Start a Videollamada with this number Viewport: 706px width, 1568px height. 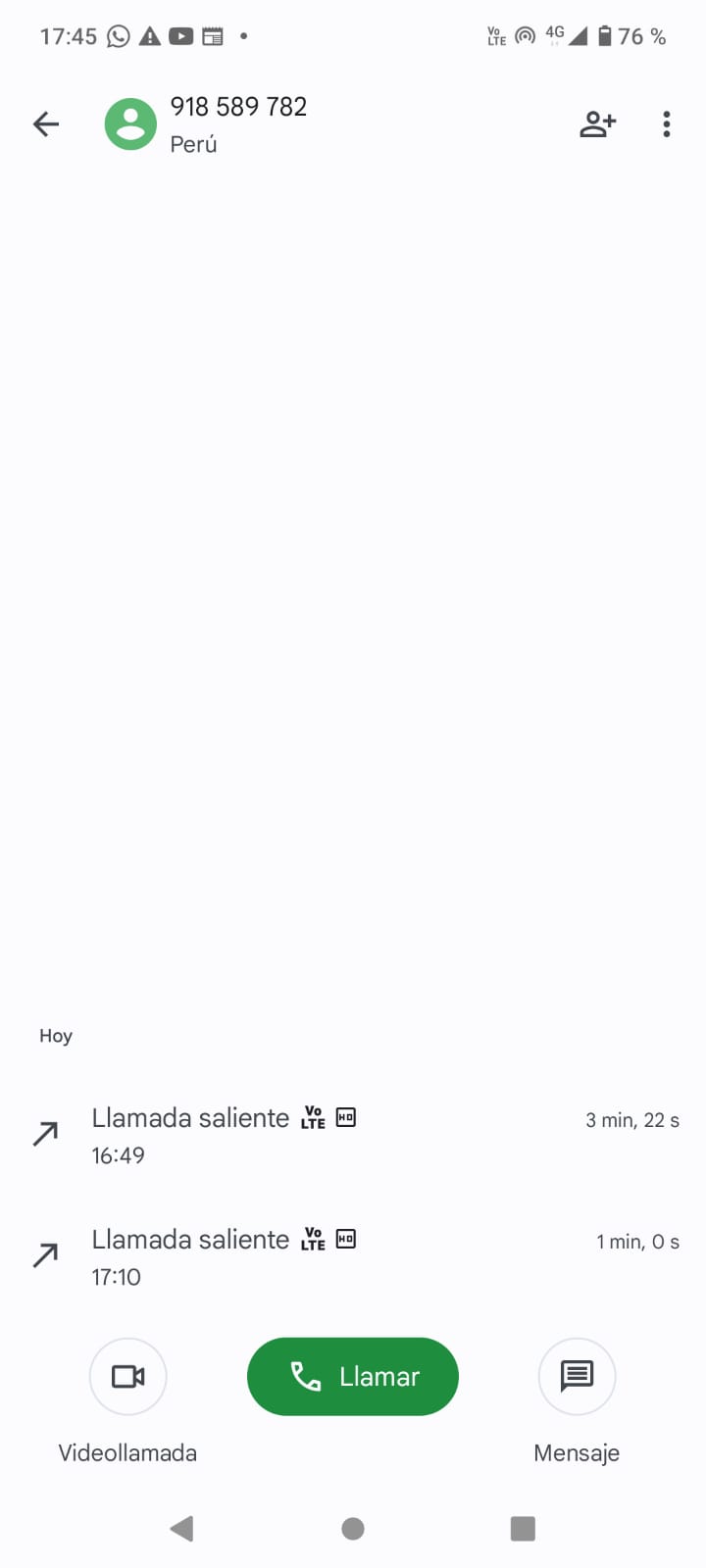127,1376
